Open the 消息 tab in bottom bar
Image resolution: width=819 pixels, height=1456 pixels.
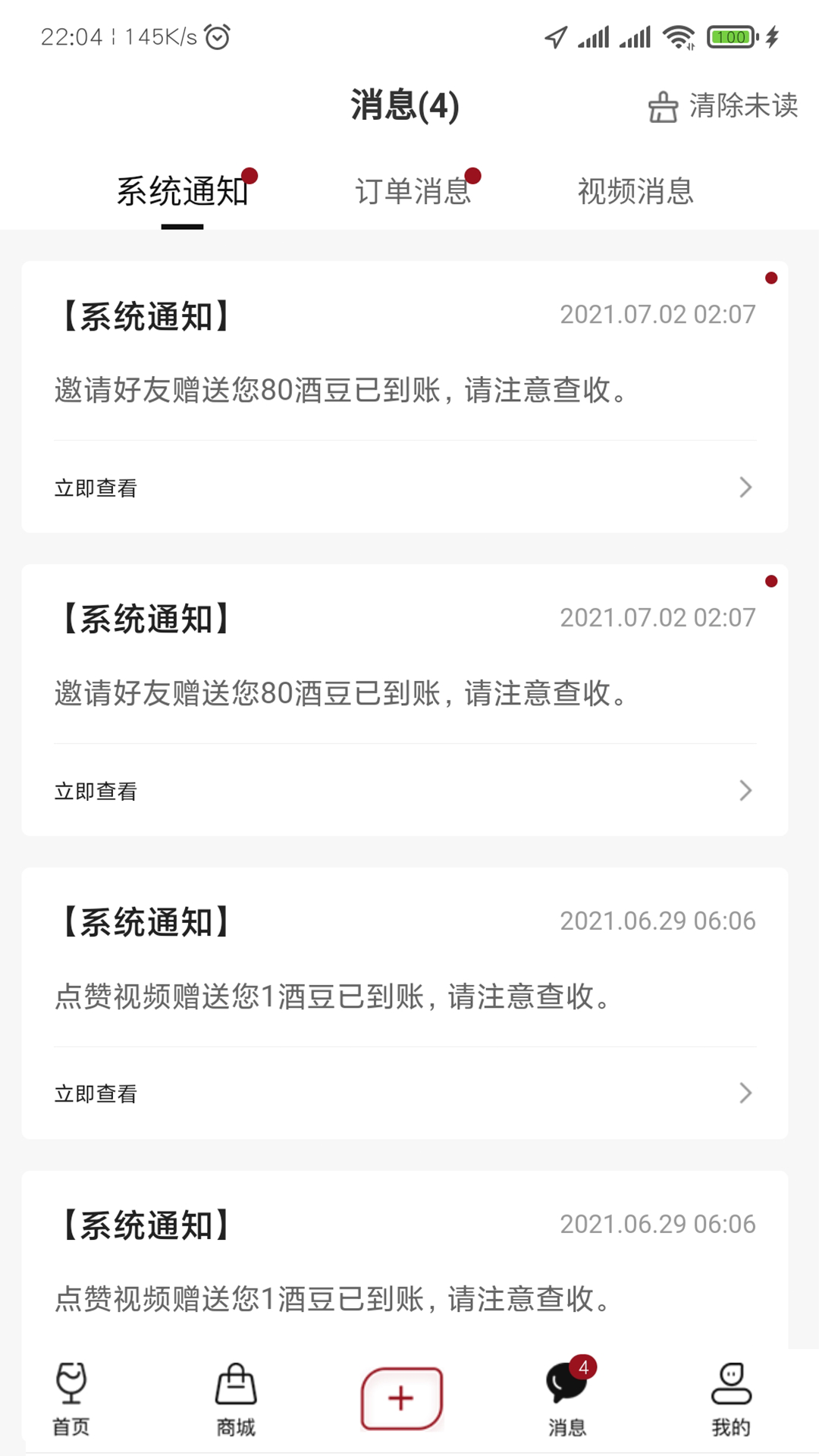[x=567, y=1398]
